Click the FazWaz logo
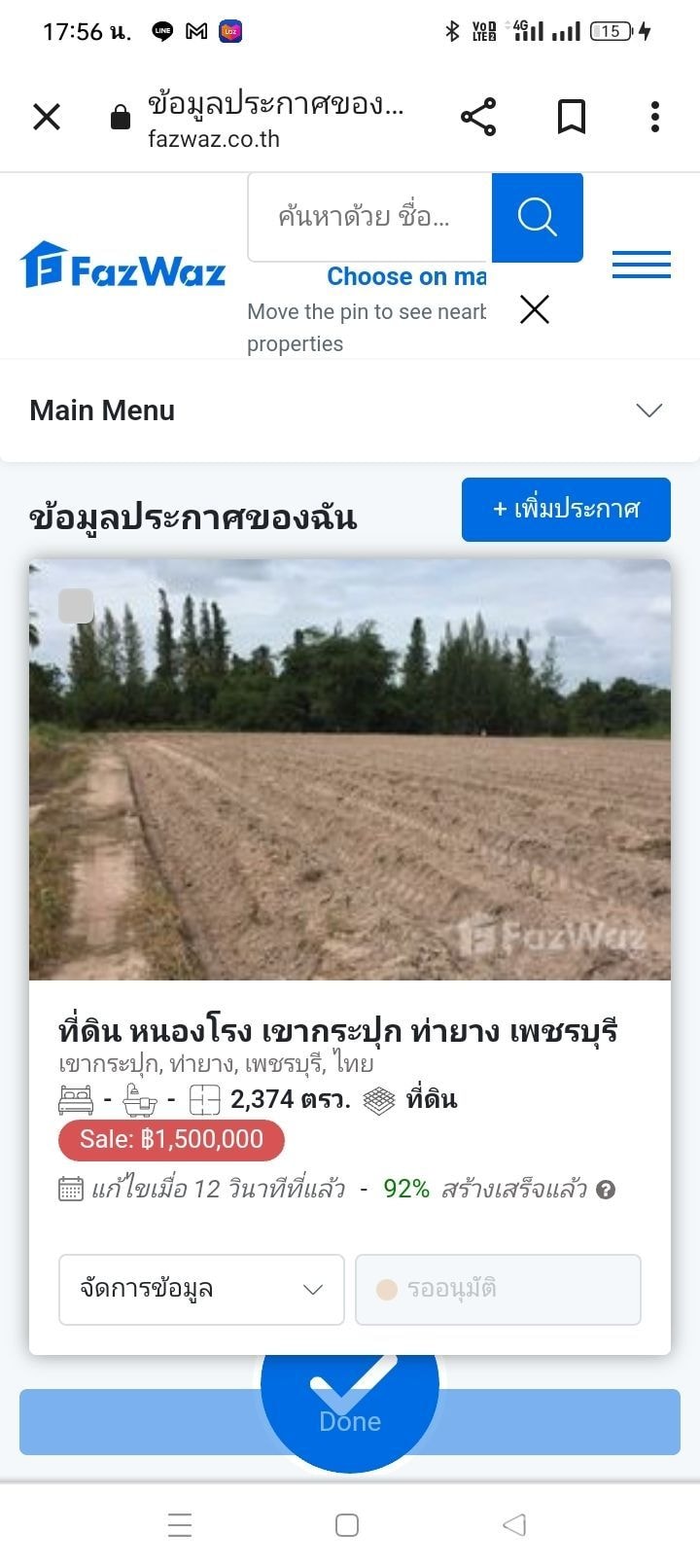The height and width of the screenshot is (1568, 700). coord(122,264)
